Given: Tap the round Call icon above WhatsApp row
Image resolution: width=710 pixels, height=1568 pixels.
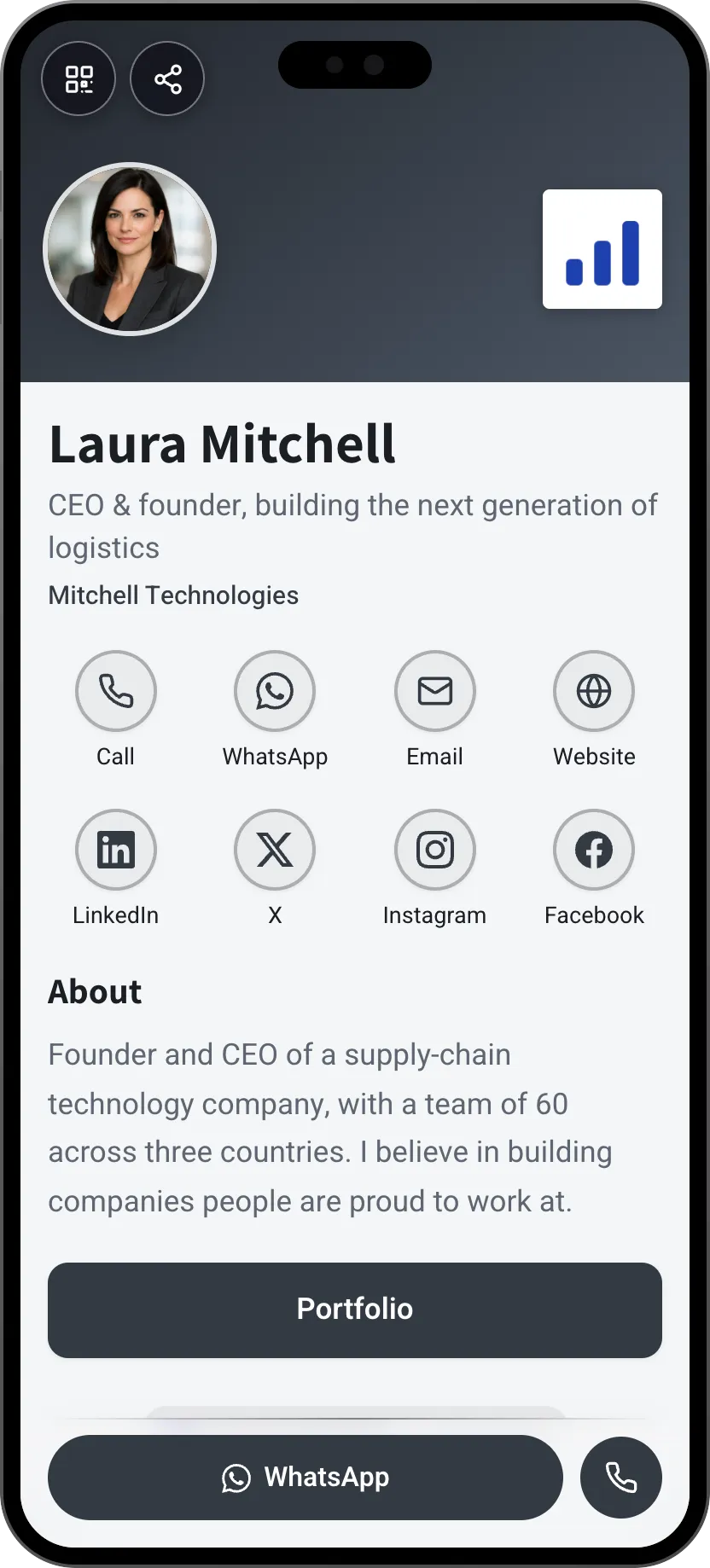Looking at the screenshot, I should (x=116, y=691).
